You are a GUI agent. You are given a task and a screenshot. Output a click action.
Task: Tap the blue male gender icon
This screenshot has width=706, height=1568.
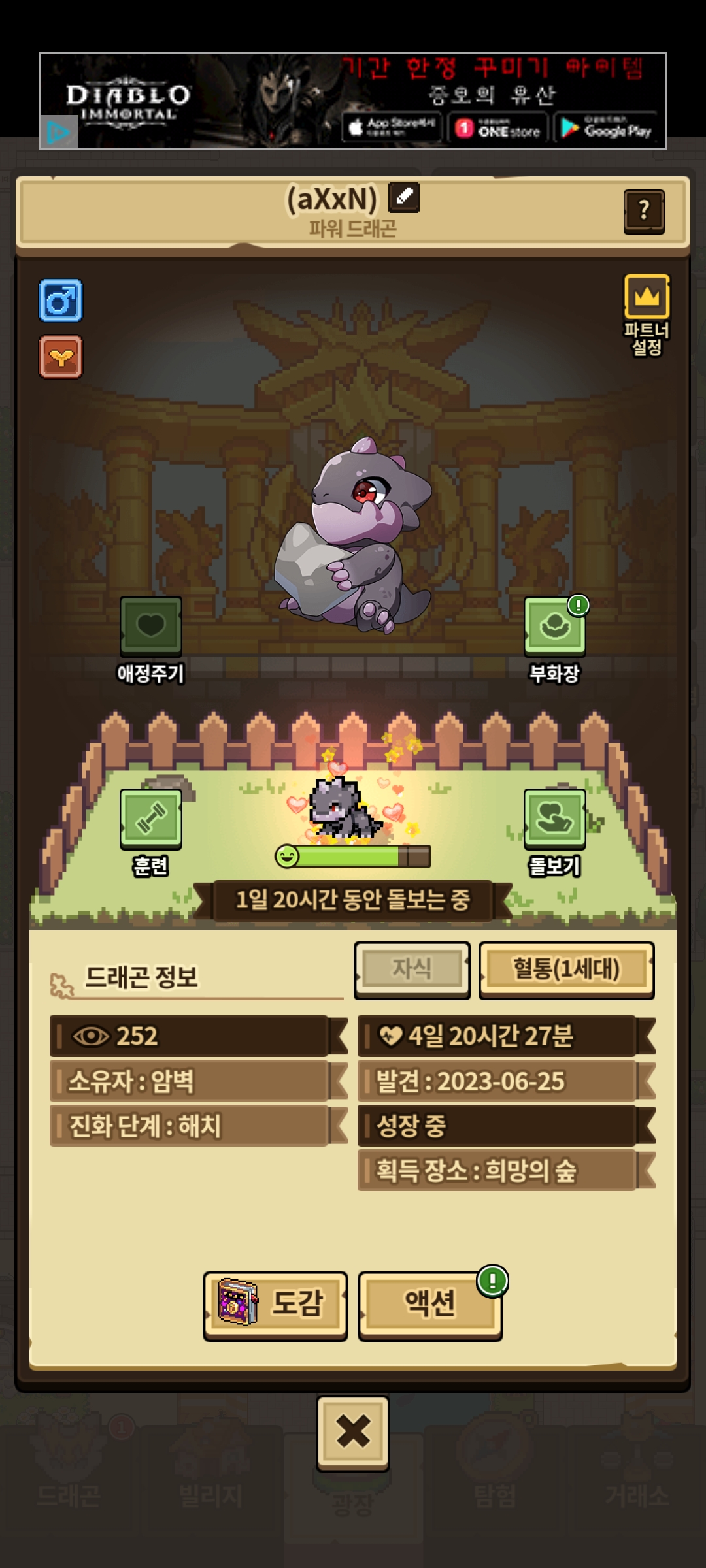click(61, 301)
